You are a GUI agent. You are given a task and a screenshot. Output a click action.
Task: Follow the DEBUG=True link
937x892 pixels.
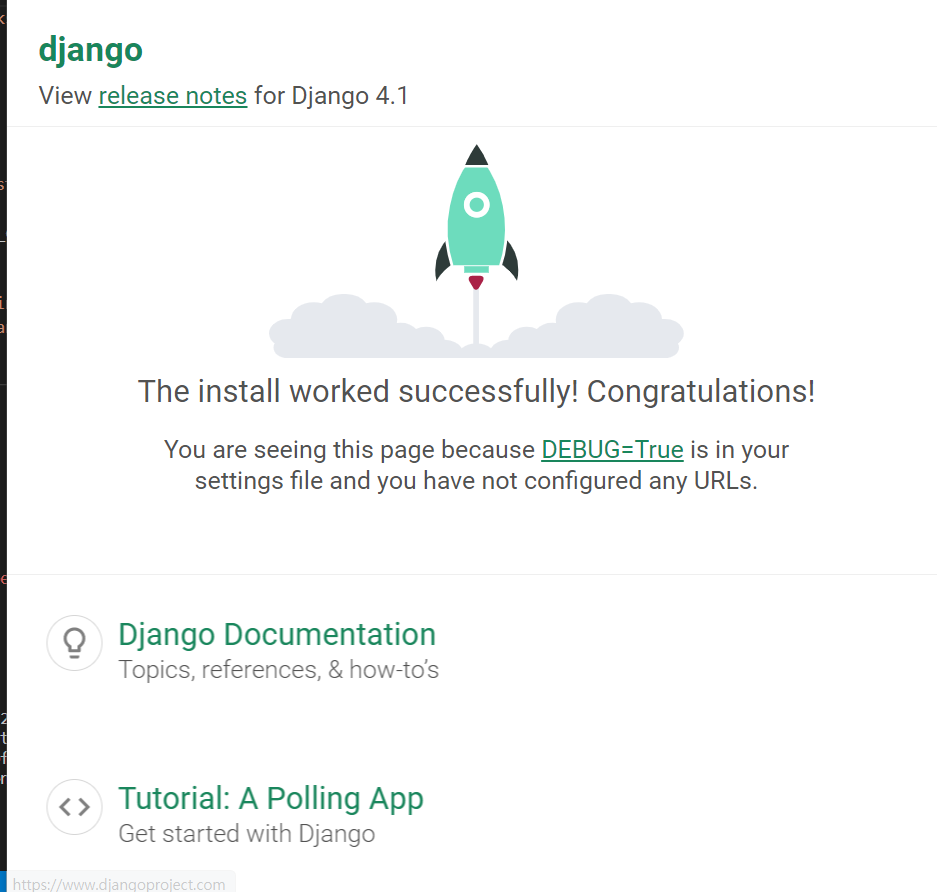[x=612, y=450]
